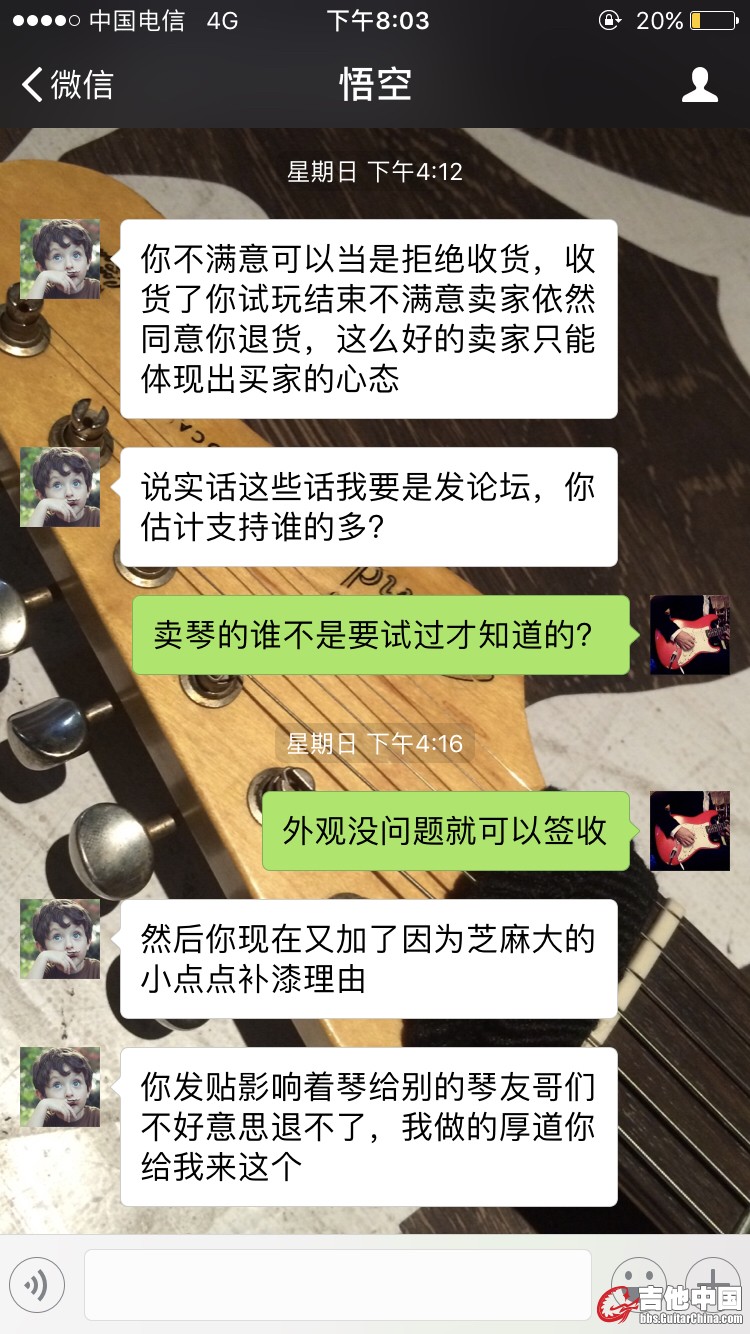The width and height of the screenshot is (750, 1334).
Task: Open 悟空's chat details via the profile icon
Action: [x=699, y=85]
